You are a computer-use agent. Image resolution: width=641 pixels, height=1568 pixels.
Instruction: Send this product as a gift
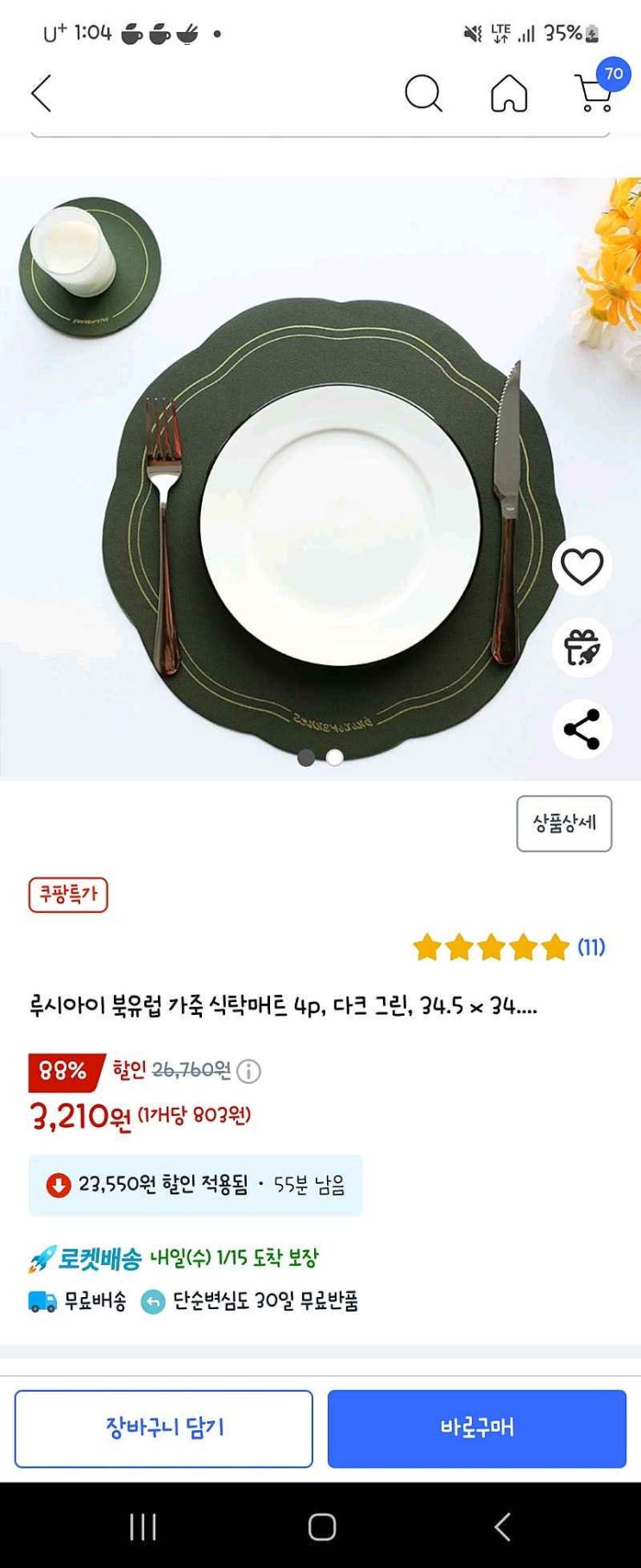(582, 647)
